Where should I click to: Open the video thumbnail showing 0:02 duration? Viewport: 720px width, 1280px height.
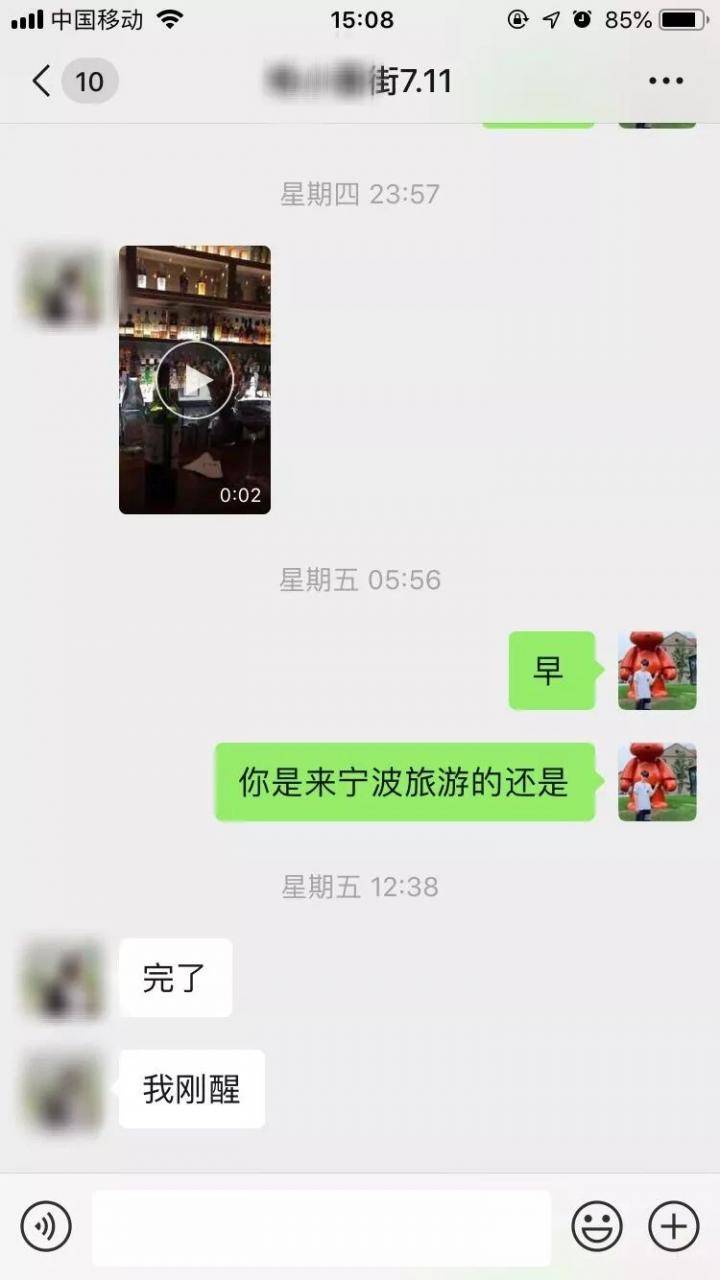pos(194,378)
